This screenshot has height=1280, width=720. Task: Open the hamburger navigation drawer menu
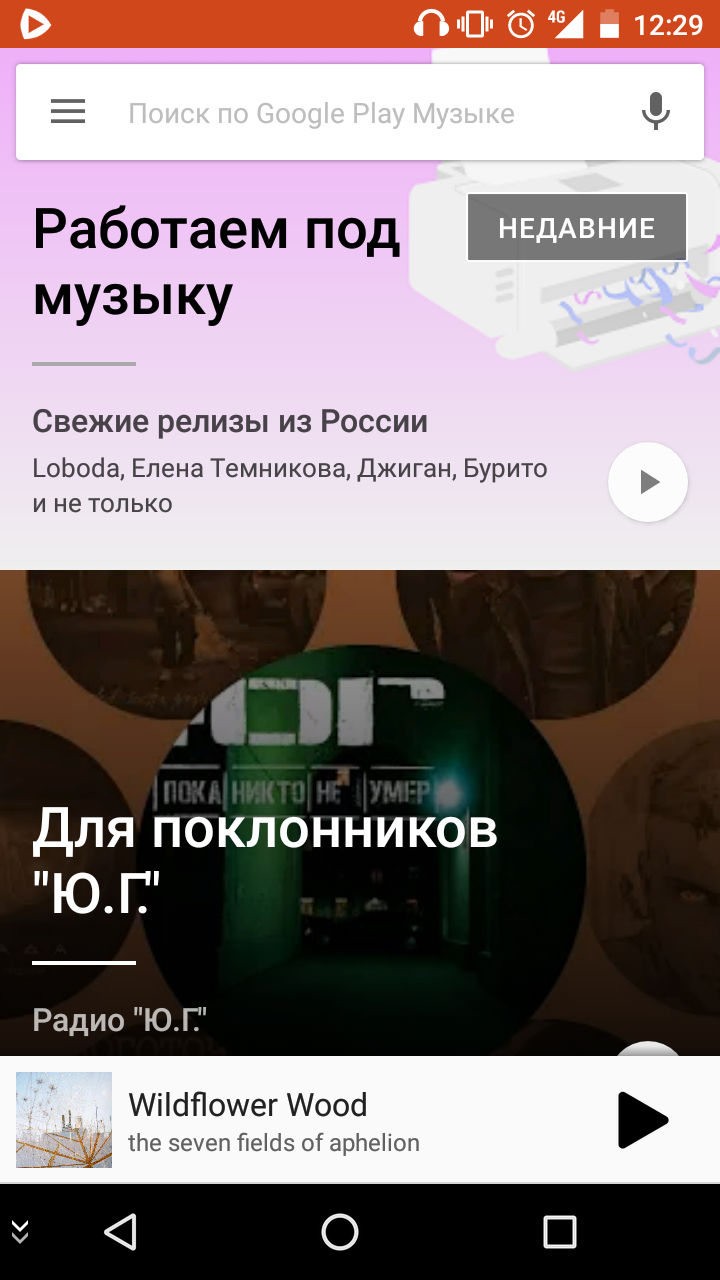[68, 112]
